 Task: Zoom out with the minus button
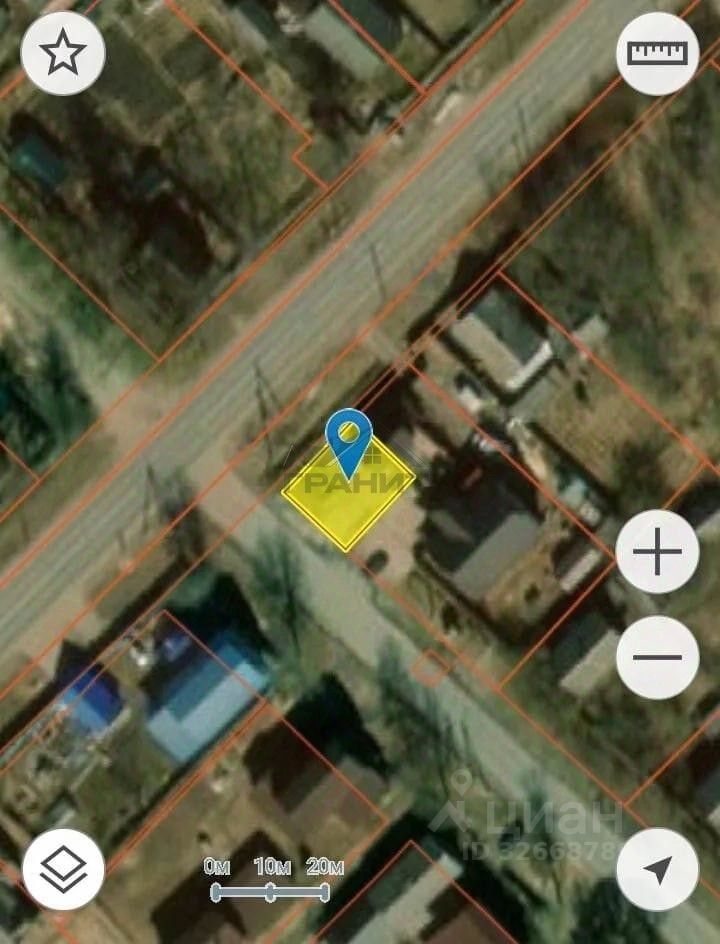[x=657, y=657]
